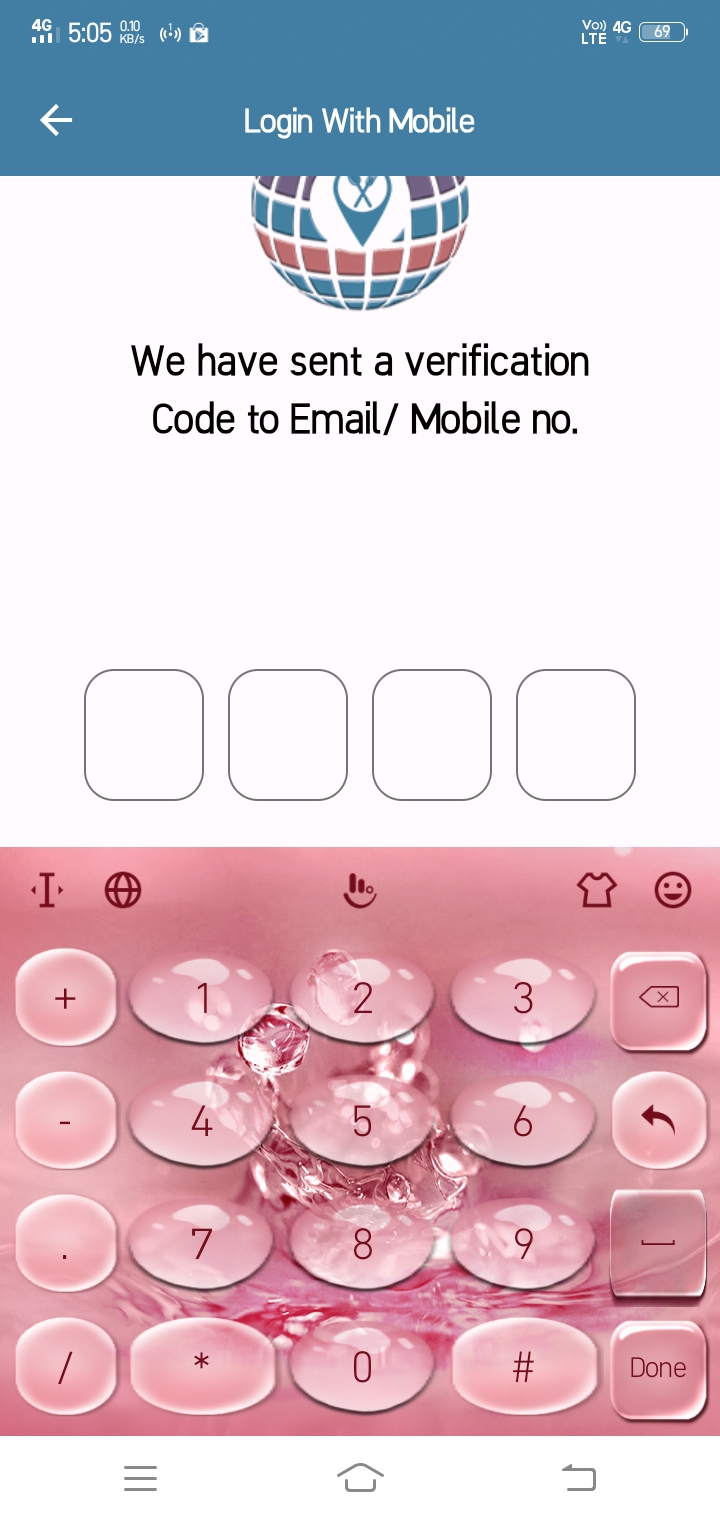Select the first verification code box
This screenshot has height=1520, width=720.
[144, 735]
